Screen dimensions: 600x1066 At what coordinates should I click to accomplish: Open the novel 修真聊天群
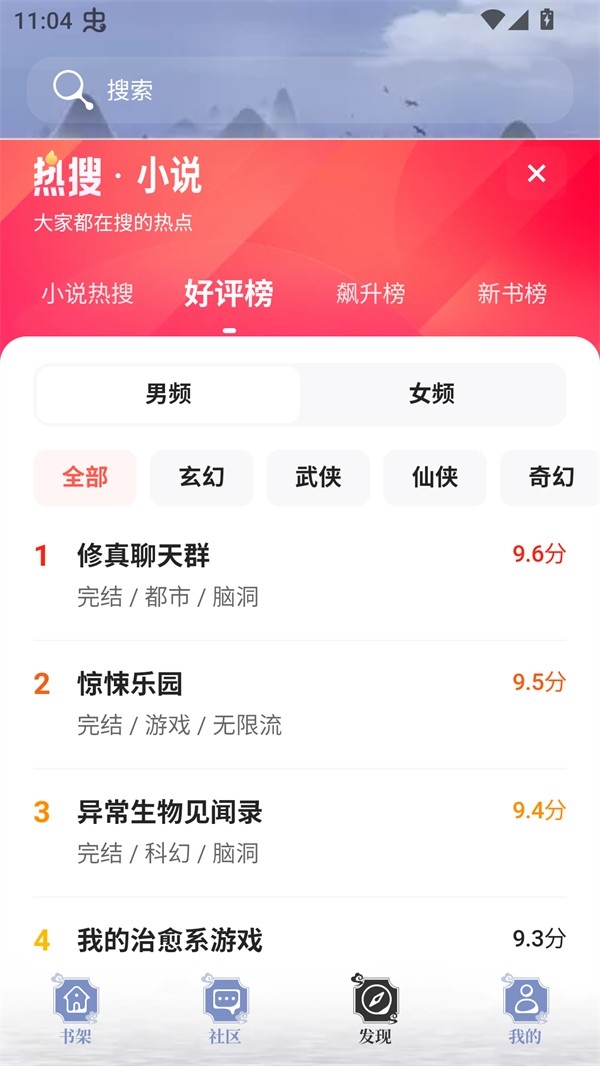coord(144,556)
